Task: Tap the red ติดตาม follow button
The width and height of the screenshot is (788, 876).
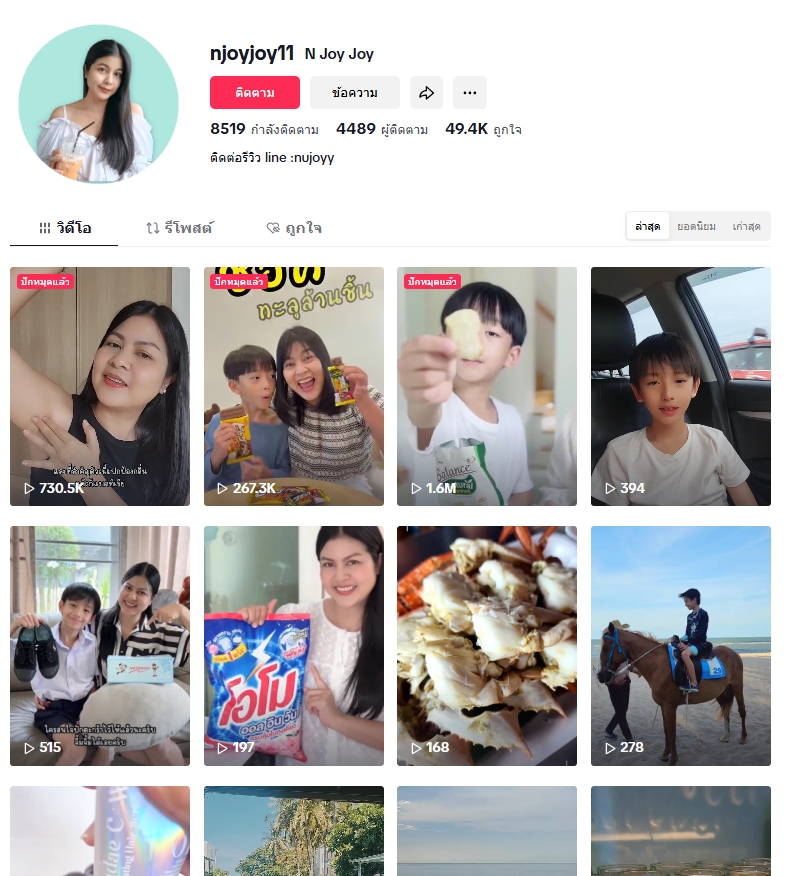Action: [x=254, y=92]
